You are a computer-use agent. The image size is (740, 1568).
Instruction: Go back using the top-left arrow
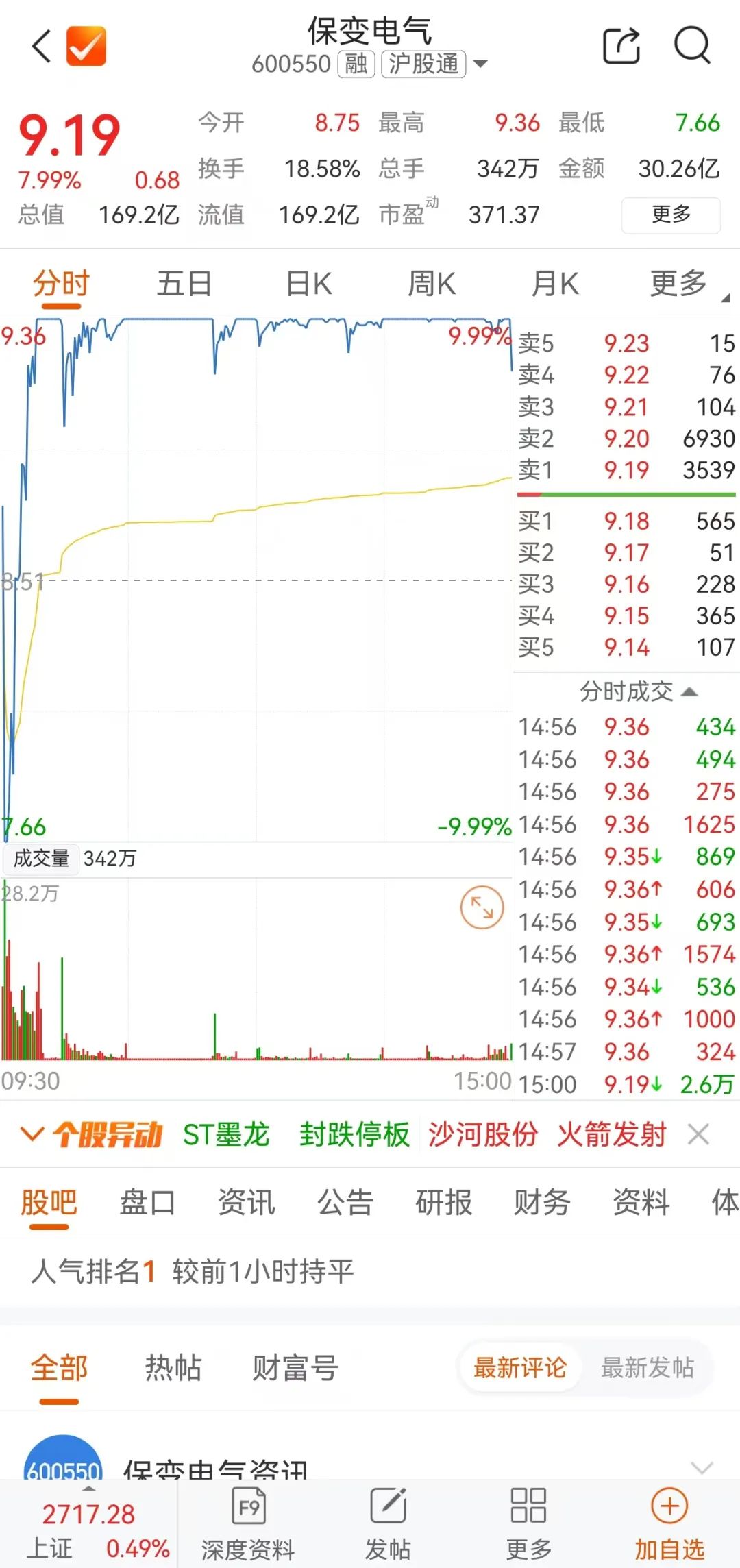42,47
